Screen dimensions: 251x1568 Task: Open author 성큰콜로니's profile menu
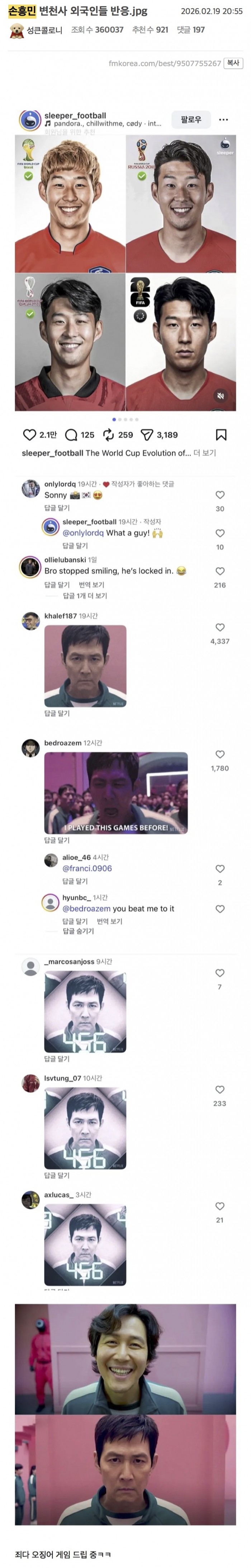click(44, 30)
